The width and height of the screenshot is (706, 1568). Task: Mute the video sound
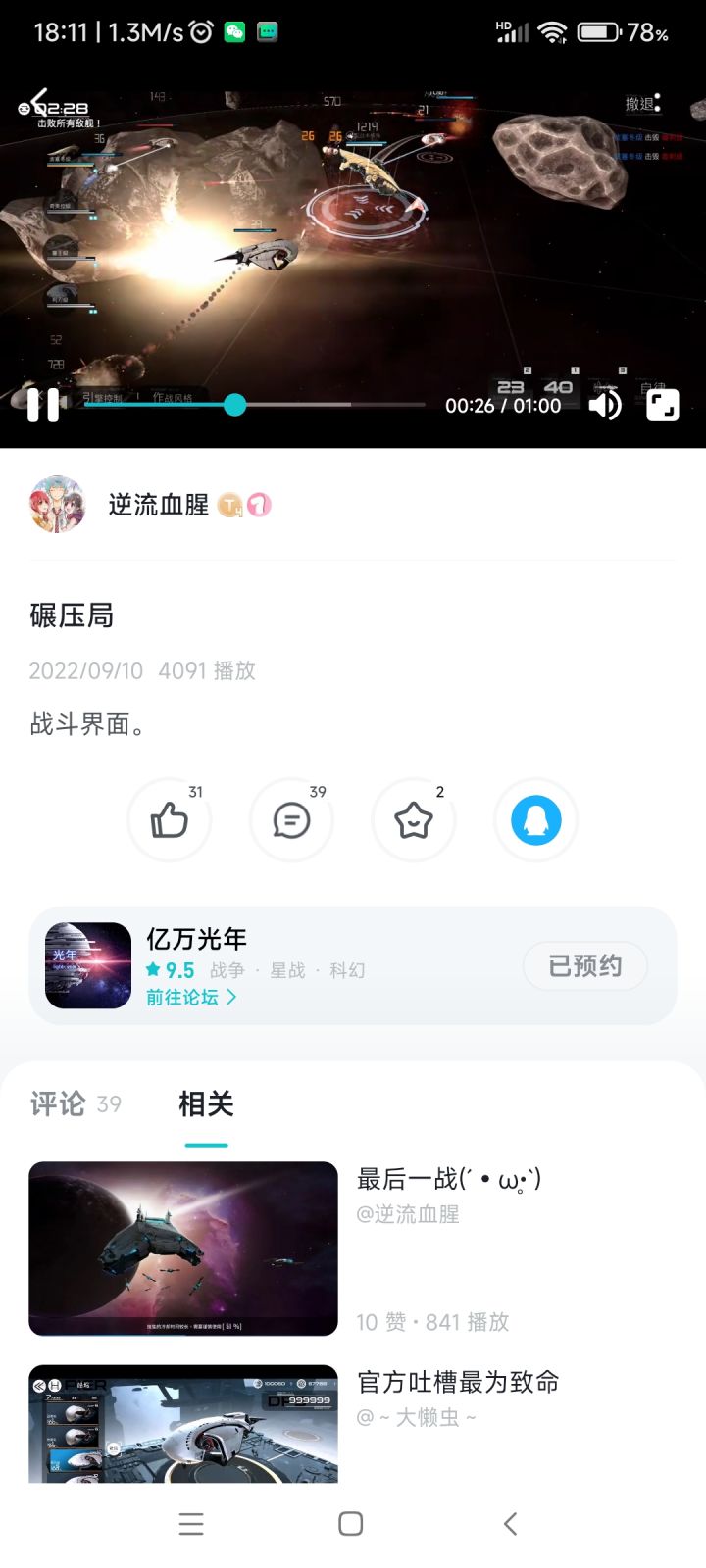click(x=605, y=405)
